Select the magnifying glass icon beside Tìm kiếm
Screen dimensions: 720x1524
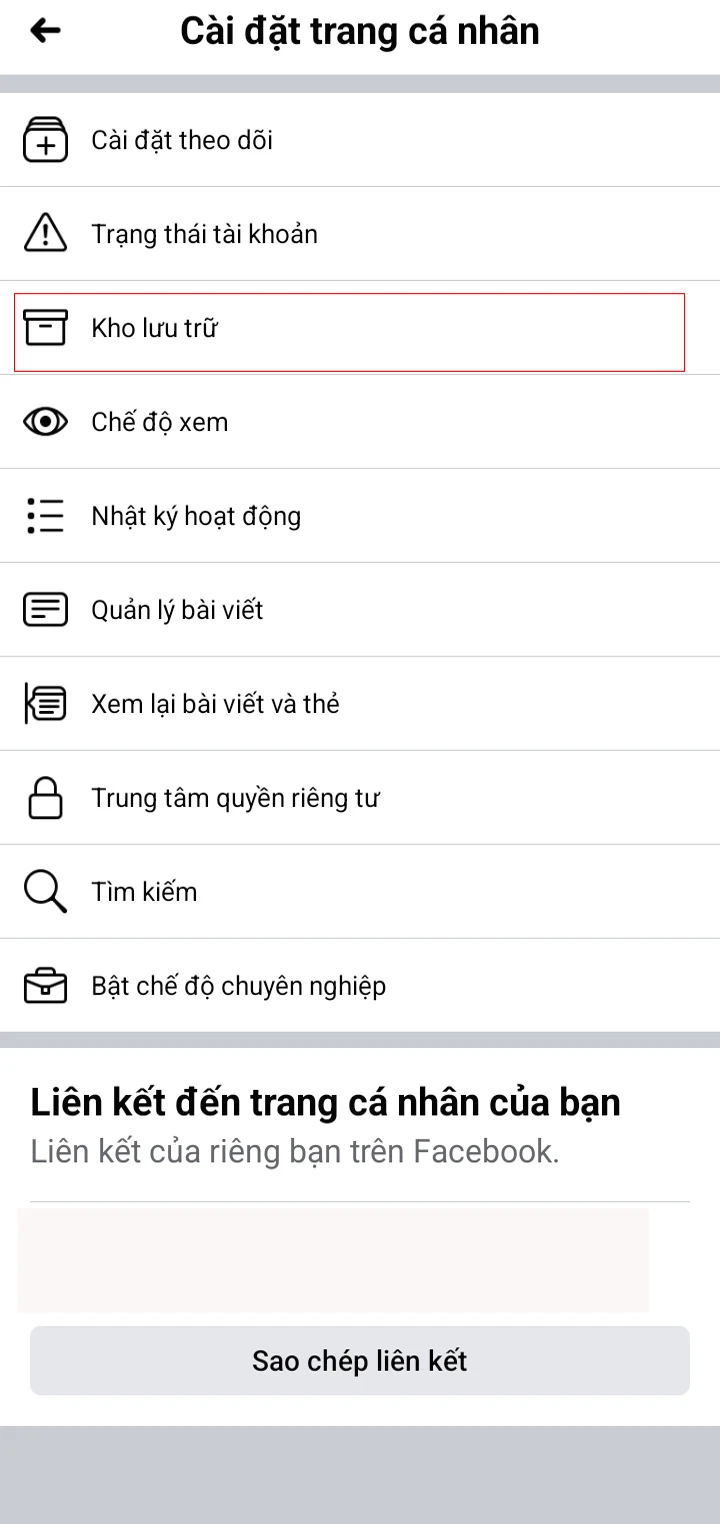point(45,891)
